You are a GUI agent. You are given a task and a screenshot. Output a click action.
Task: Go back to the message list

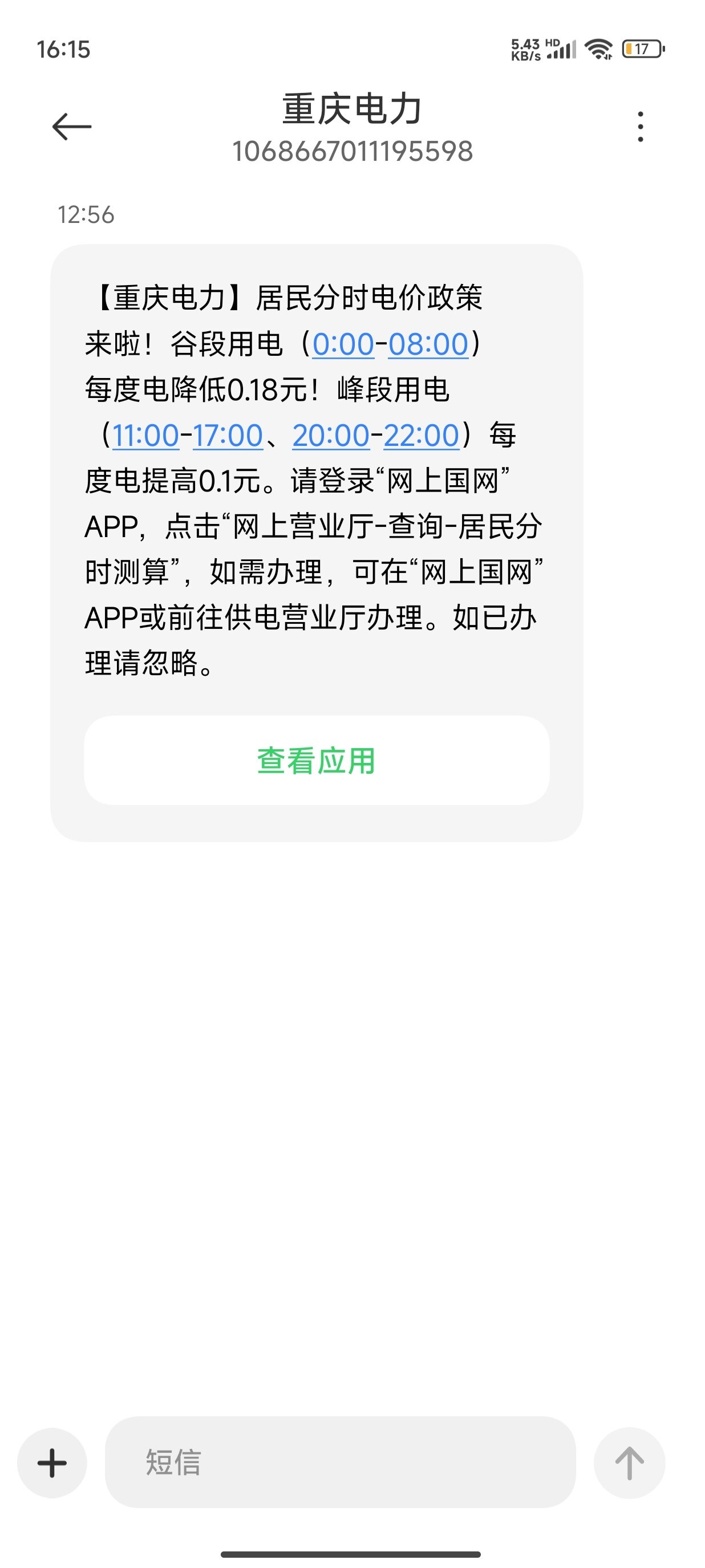pos(72,127)
